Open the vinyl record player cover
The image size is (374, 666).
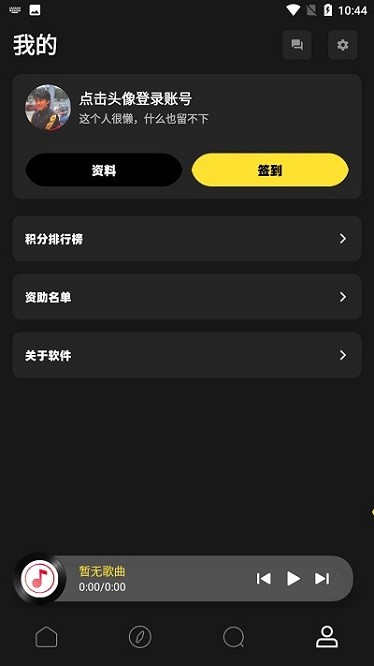(40, 579)
